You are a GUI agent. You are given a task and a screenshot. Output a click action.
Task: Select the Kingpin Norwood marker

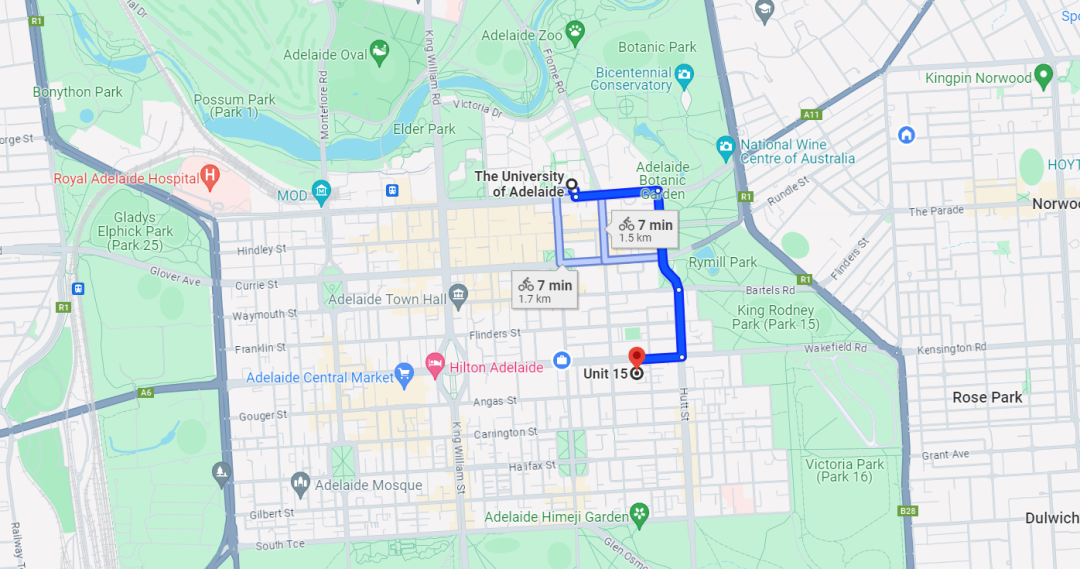(x=1043, y=76)
